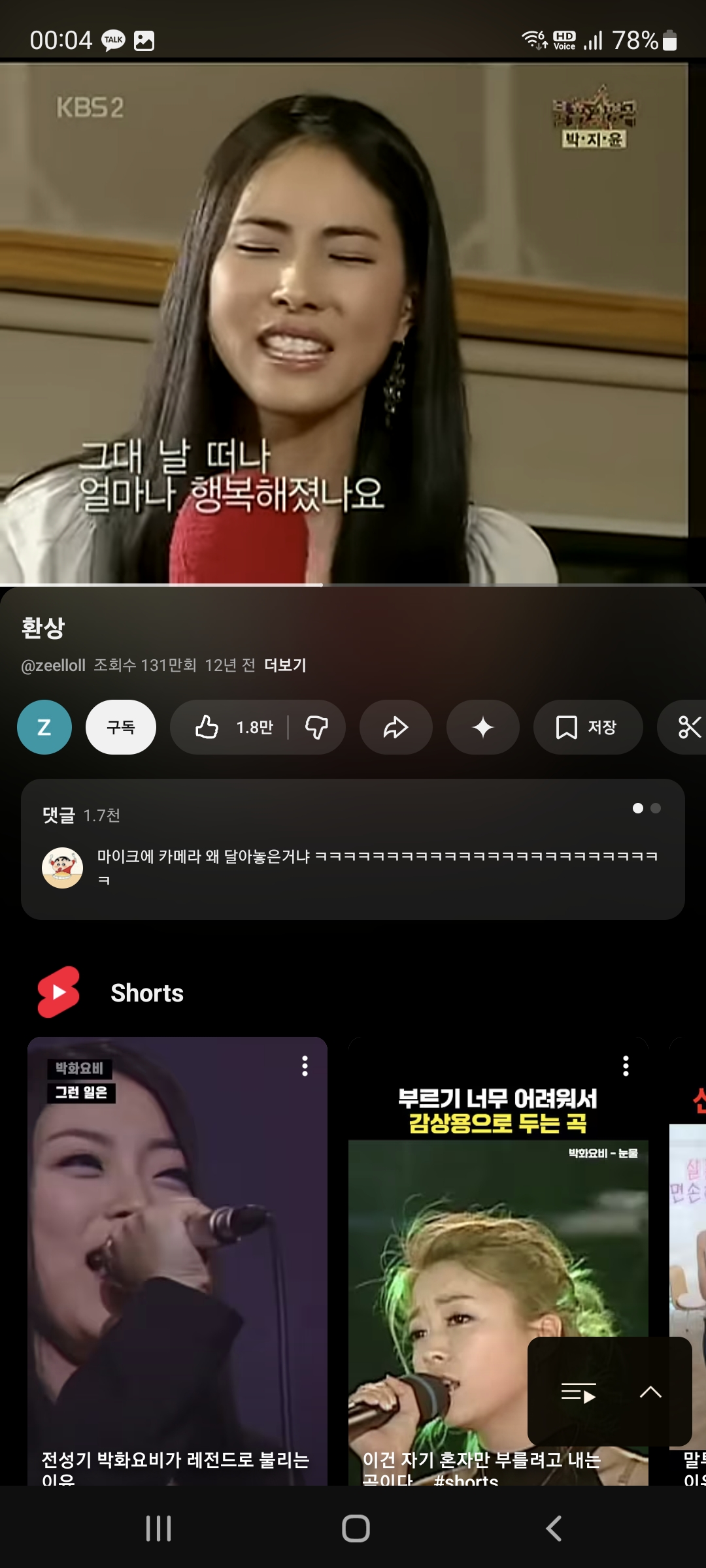The width and height of the screenshot is (706, 1568).
Task: Open recent apps from navigation bar
Action: tap(158, 1528)
